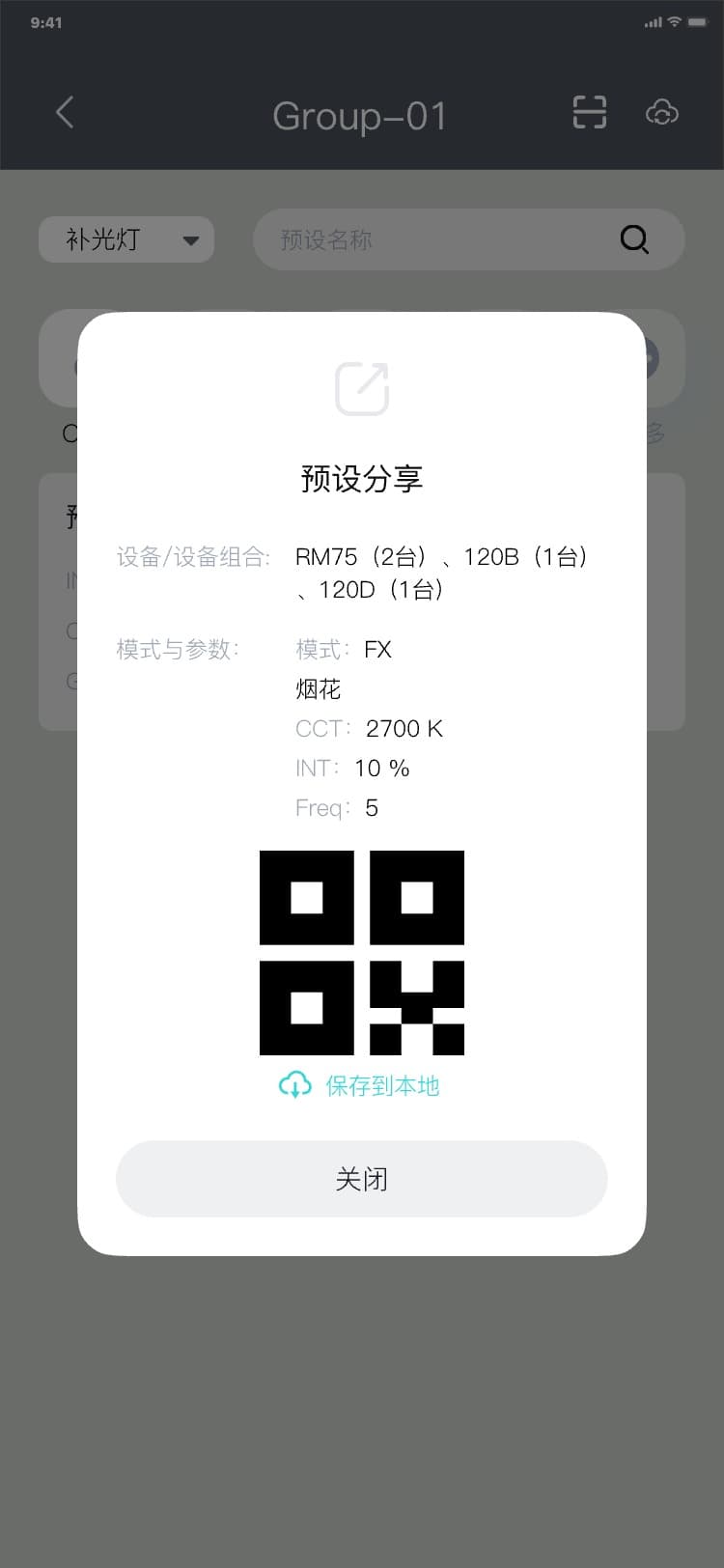Expand the 补光灯 dropdown
The width and height of the screenshot is (724, 1568).
126,239
